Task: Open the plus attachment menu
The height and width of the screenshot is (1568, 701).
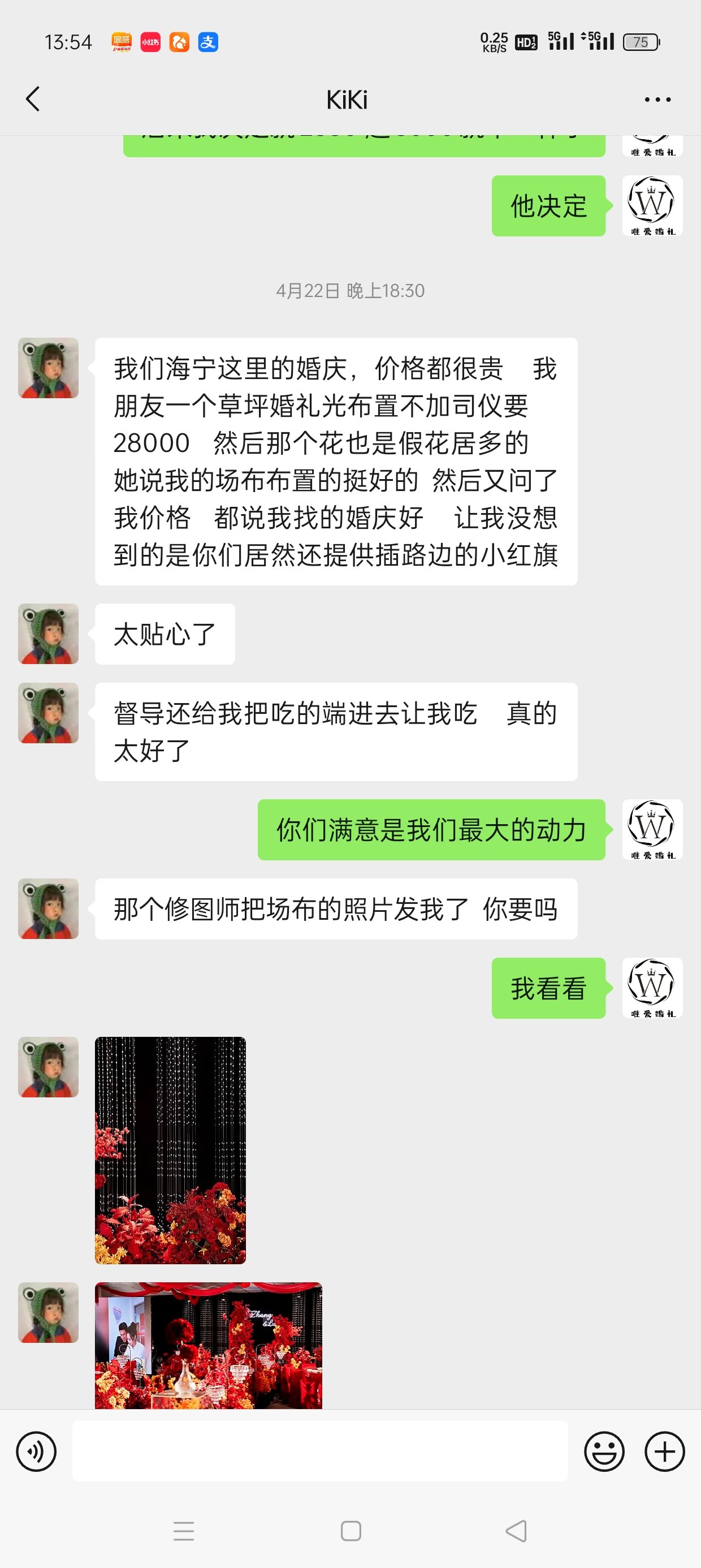Action: [x=664, y=1451]
